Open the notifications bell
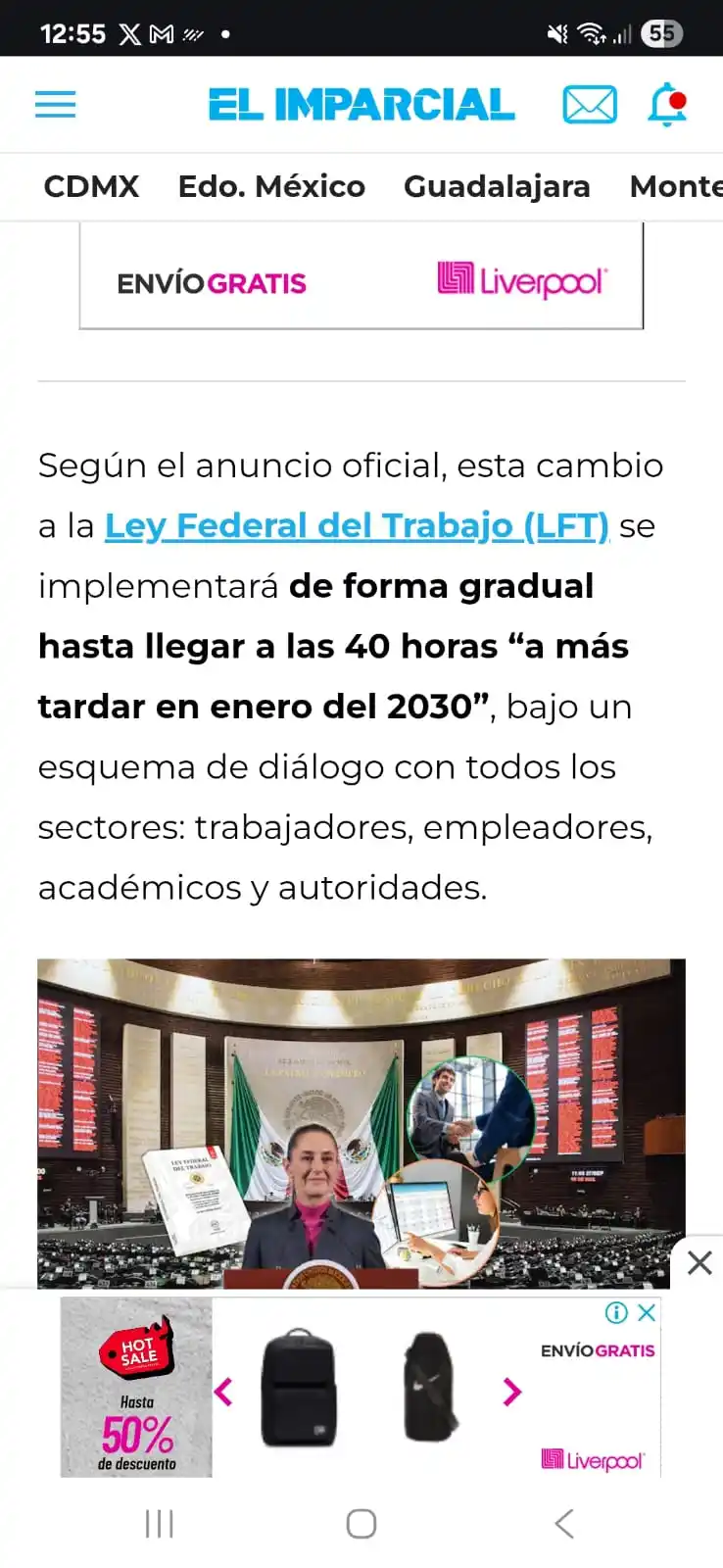 click(667, 104)
